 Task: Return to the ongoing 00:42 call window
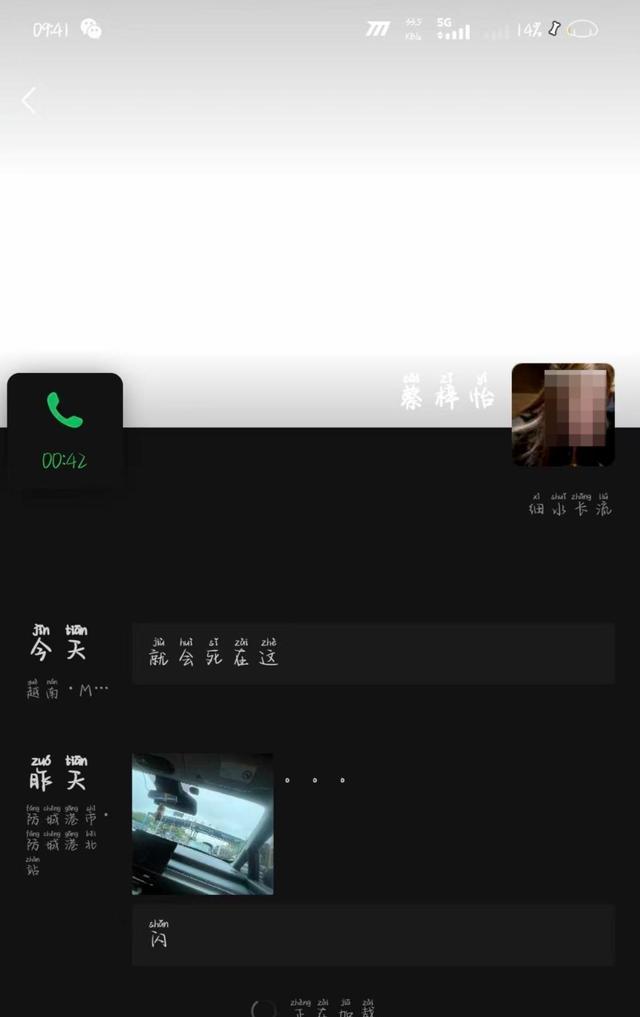pos(65,432)
